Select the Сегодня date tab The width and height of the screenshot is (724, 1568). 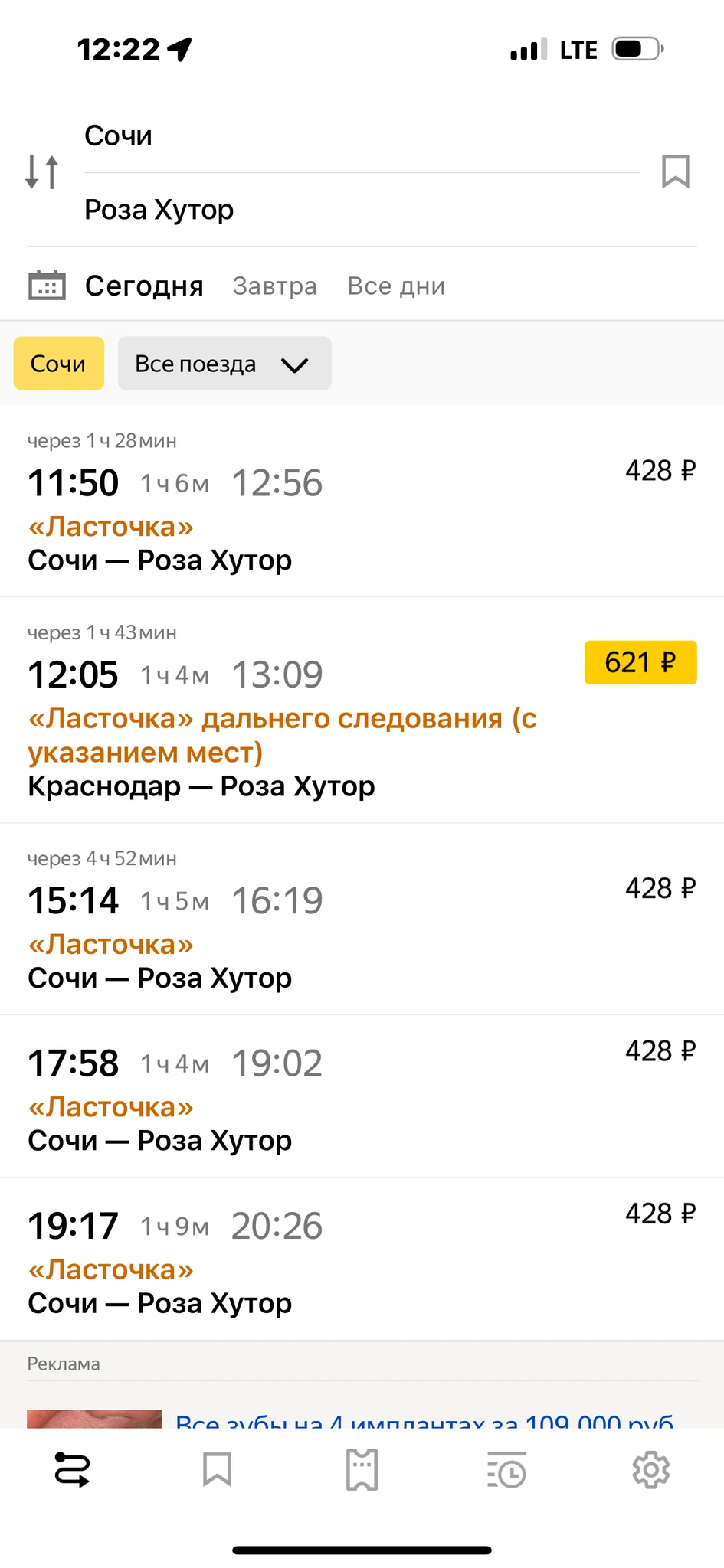pyautogui.click(x=144, y=286)
